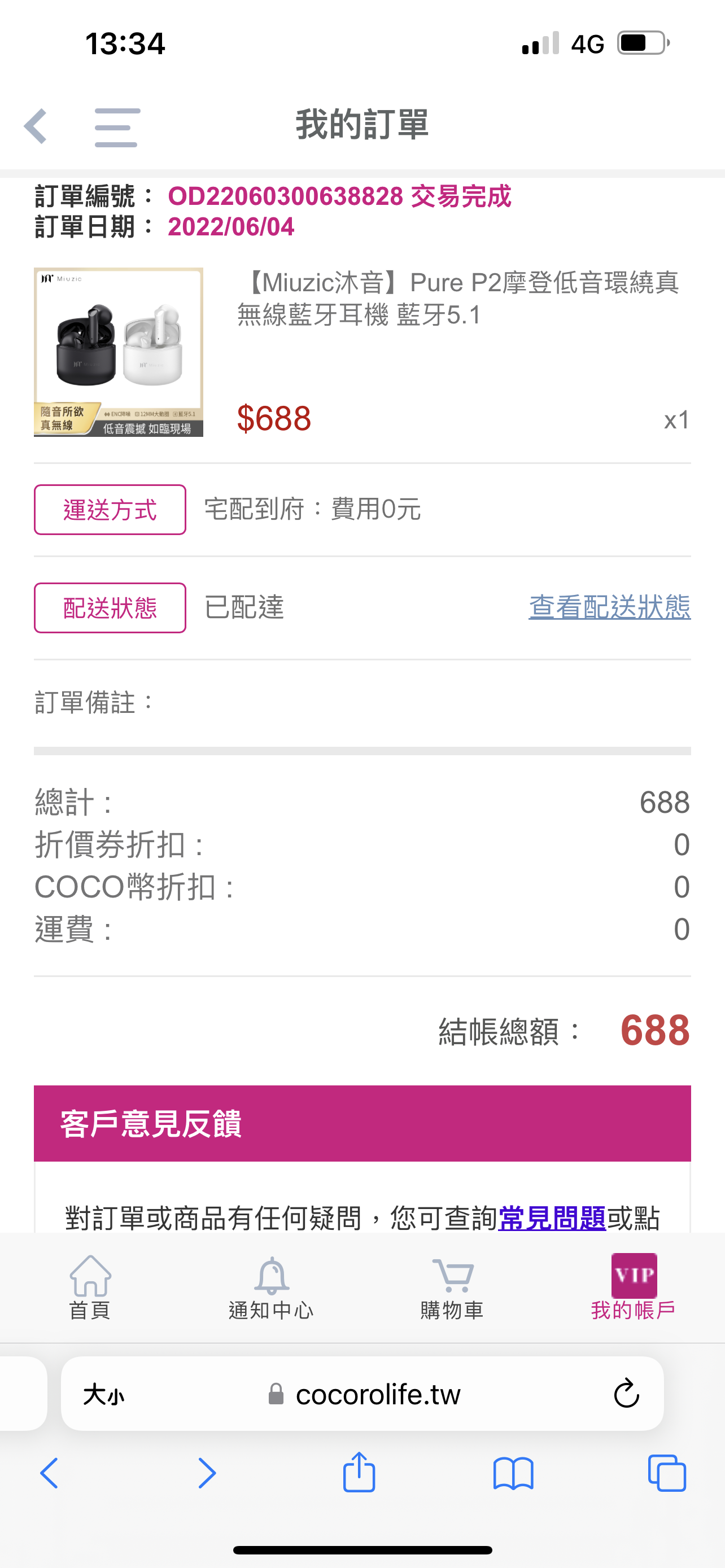Tap the 配送狀態 delivery status label
Viewport: 725px width, 1568px height.
110,607
